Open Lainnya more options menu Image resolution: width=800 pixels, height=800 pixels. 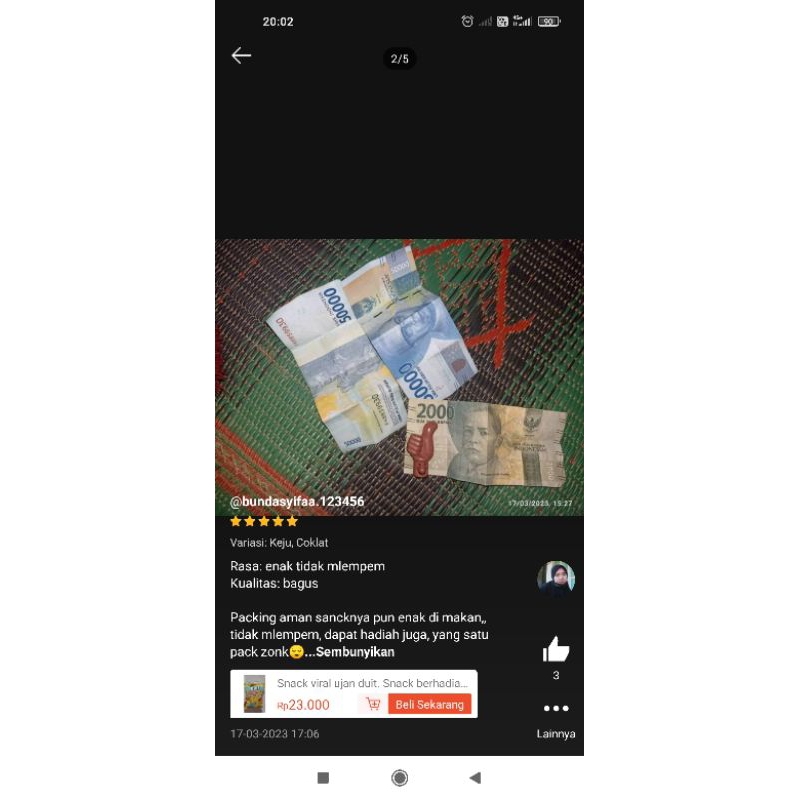[556, 709]
